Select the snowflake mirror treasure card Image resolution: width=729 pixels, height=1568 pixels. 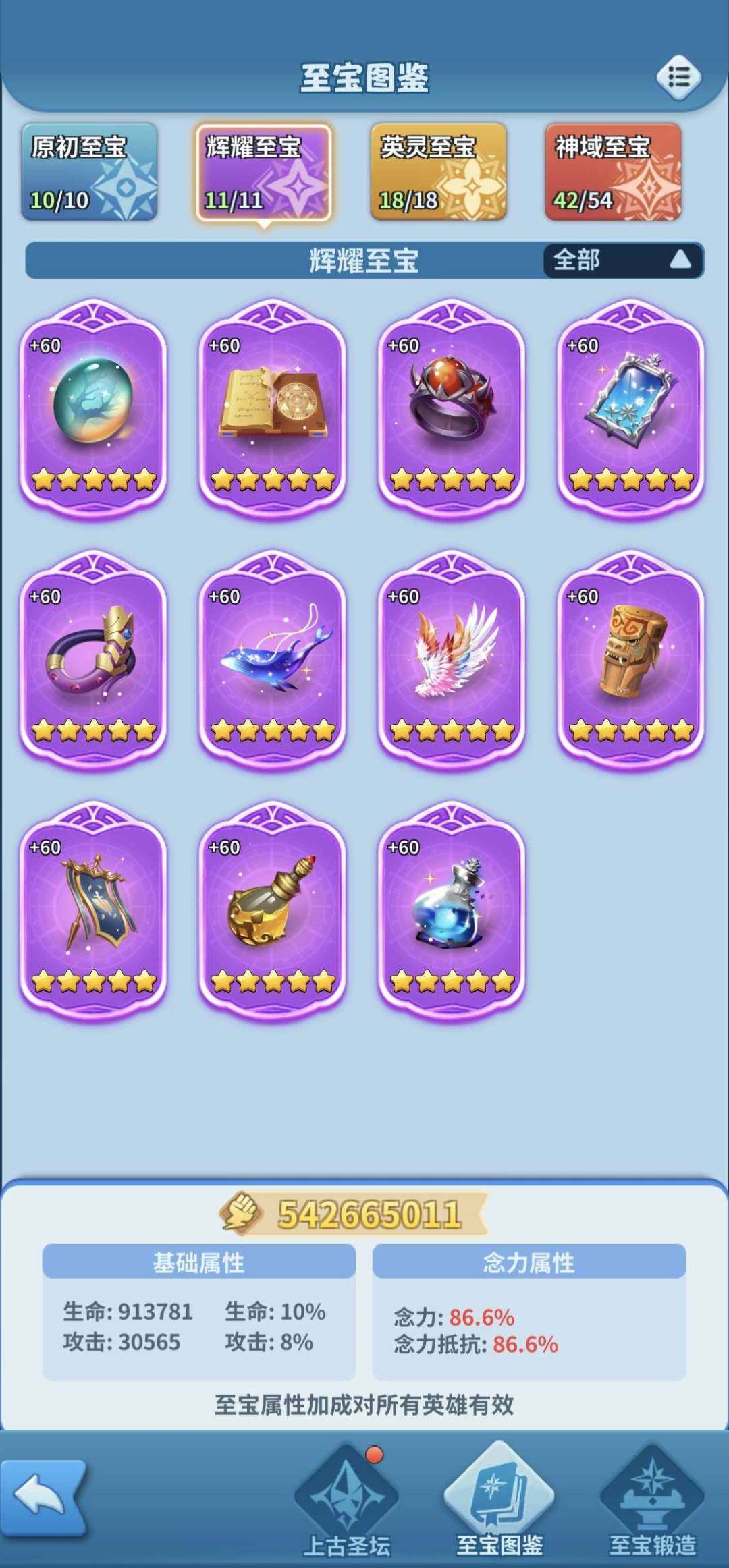point(631,409)
